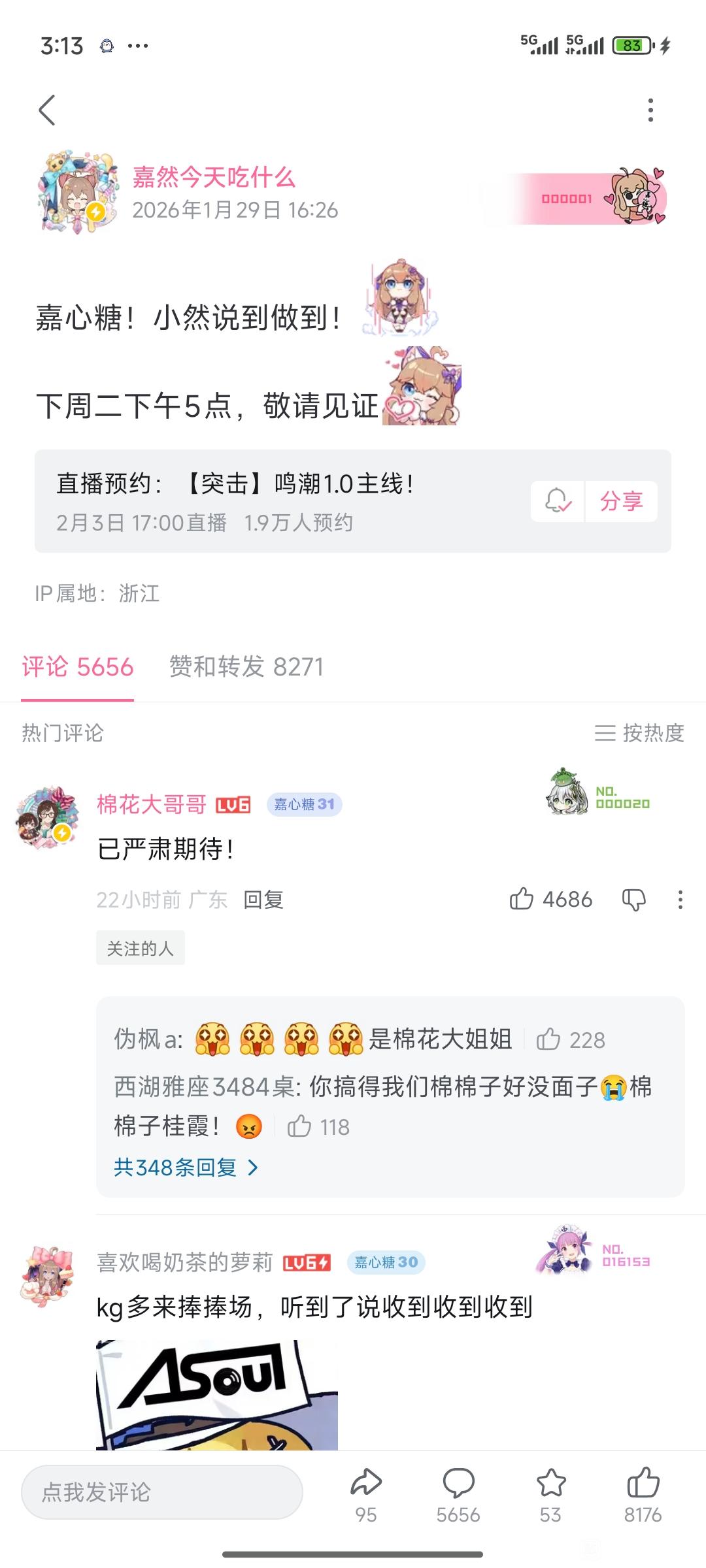Screen dimensions: 706x1568
Task: Favorite the post with the star icon
Action: pyautogui.click(x=550, y=1483)
